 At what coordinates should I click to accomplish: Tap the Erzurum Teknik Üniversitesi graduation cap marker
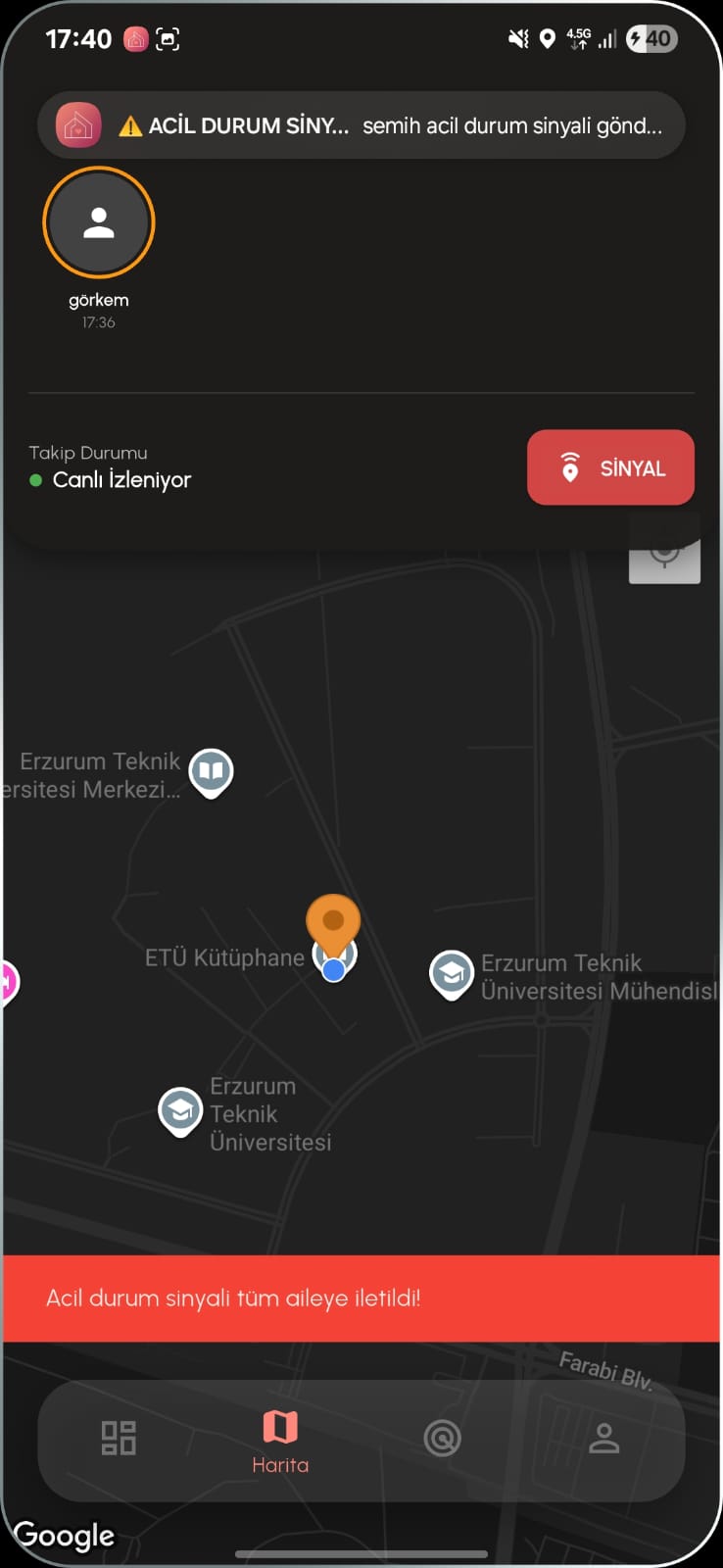180,1109
